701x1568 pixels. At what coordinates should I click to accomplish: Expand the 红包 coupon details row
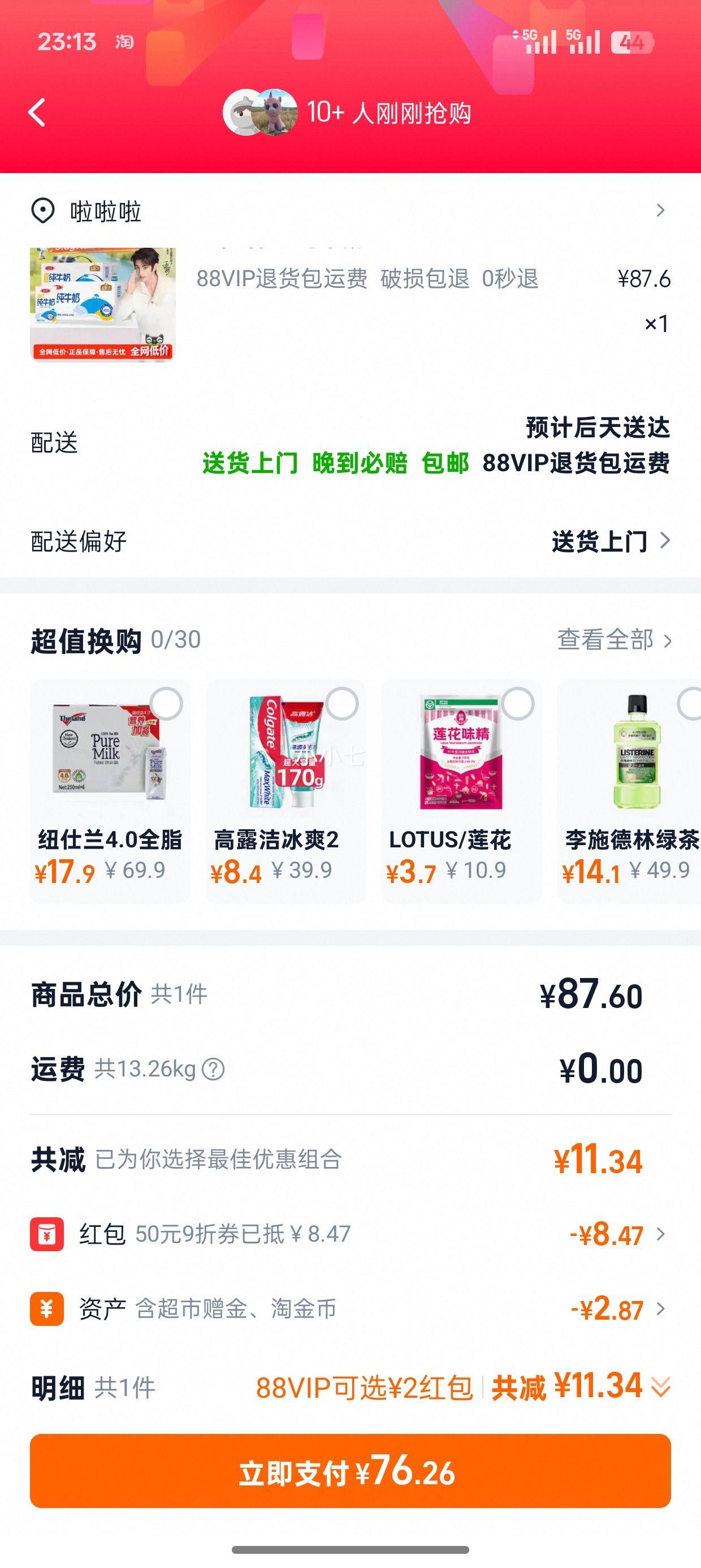click(x=660, y=1233)
